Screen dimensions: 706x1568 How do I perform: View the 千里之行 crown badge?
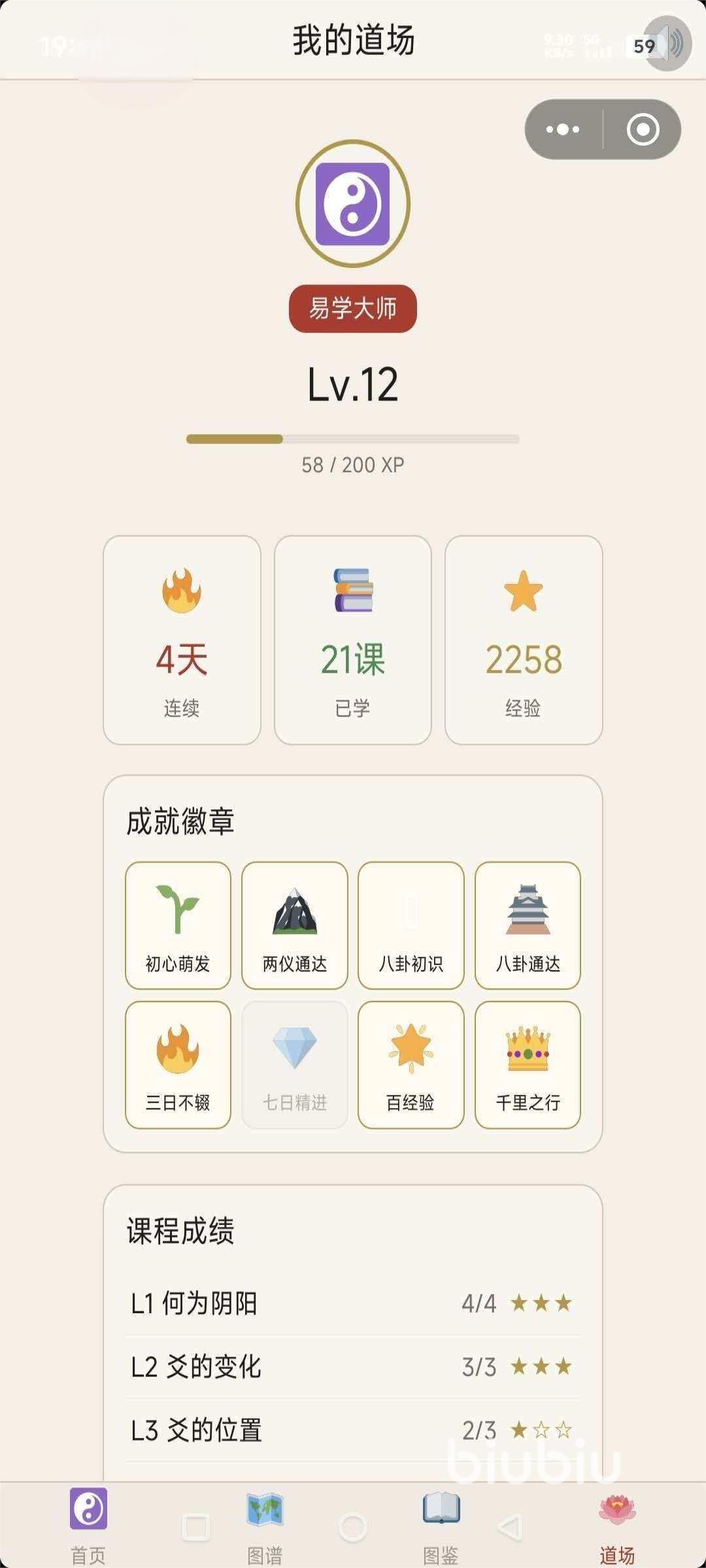[x=528, y=1065]
